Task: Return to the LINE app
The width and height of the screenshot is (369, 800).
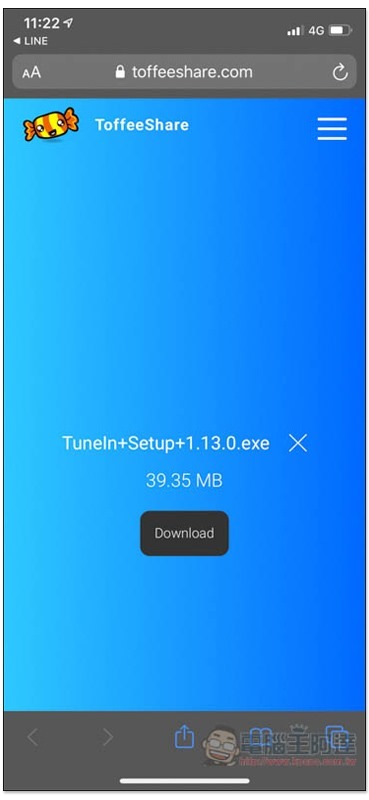Action: click(31, 41)
